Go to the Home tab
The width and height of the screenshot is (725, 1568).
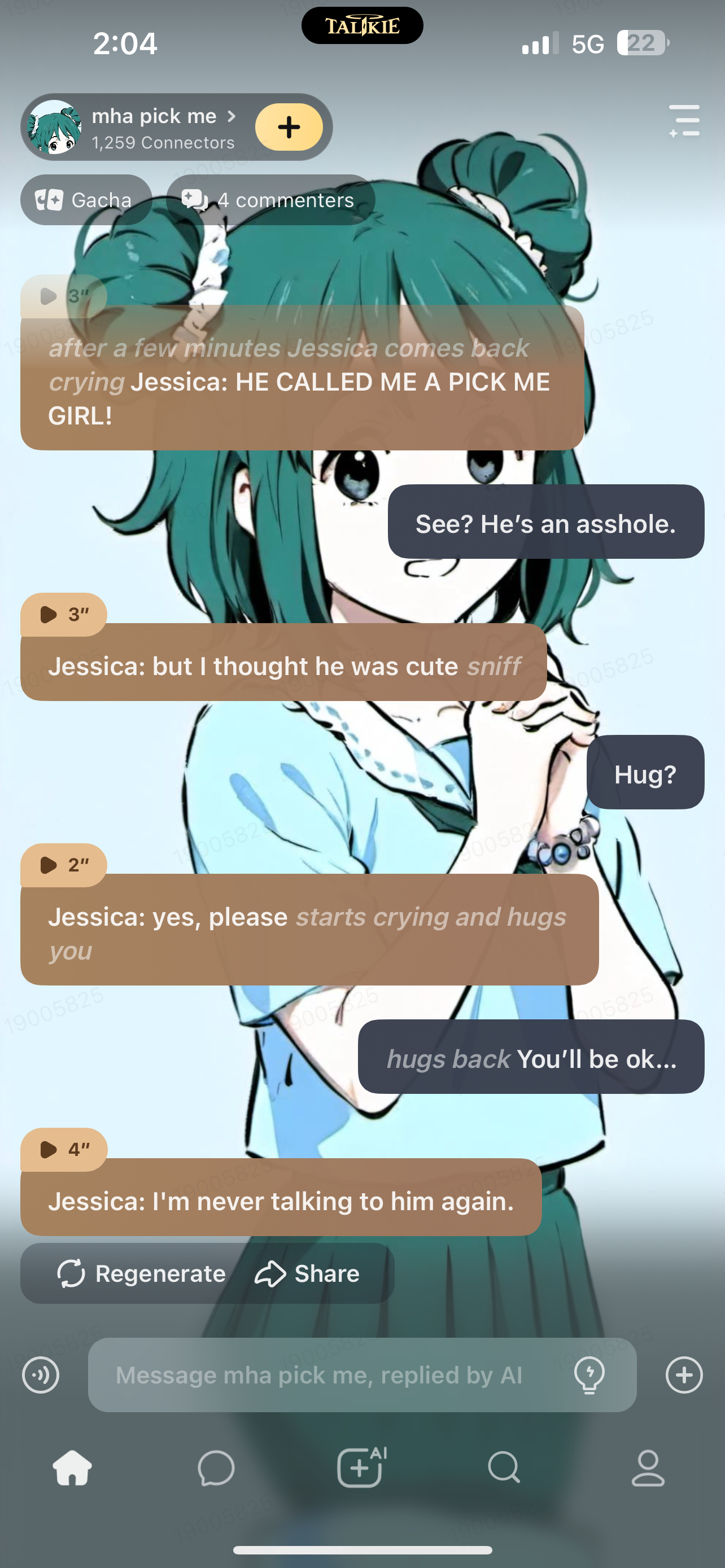[72, 1468]
